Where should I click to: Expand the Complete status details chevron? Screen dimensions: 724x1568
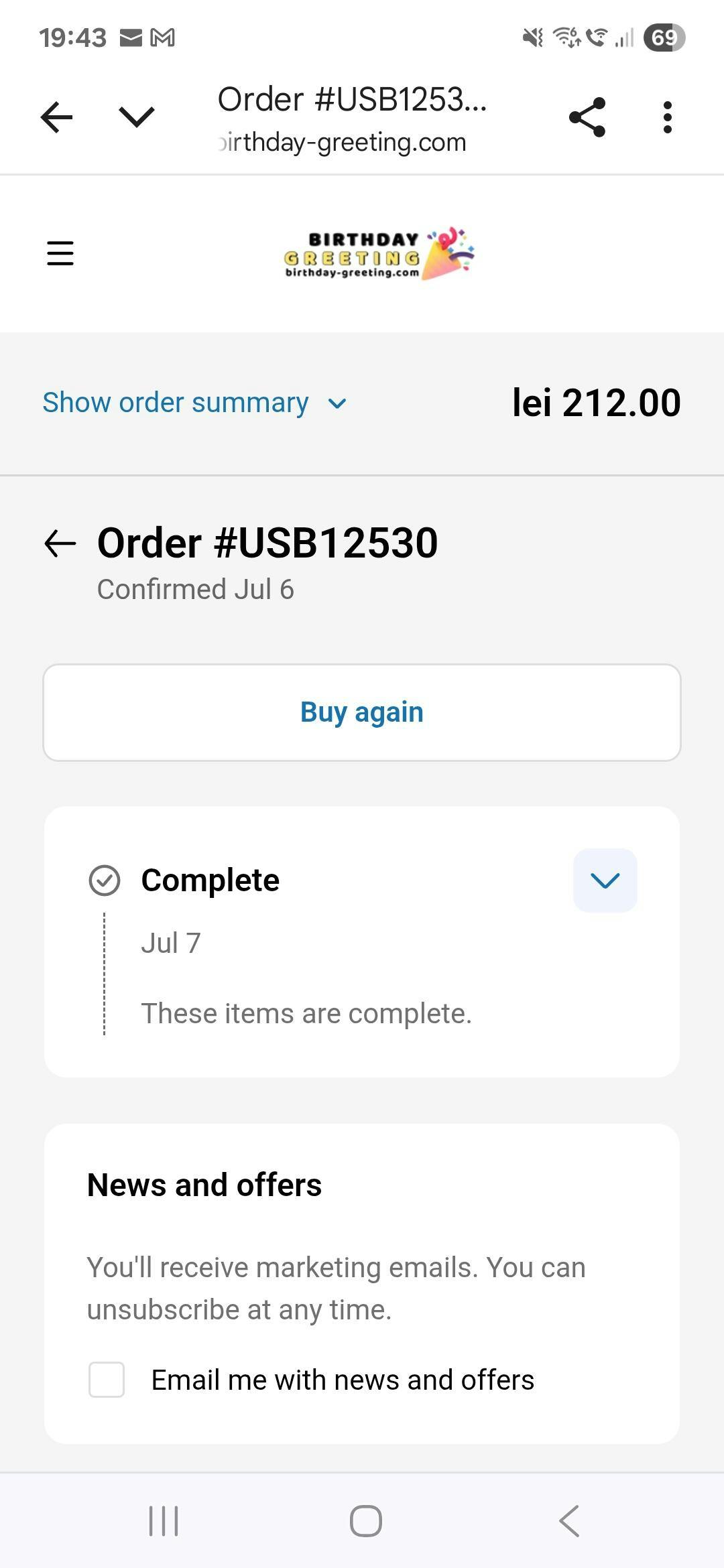pos(605,880)
